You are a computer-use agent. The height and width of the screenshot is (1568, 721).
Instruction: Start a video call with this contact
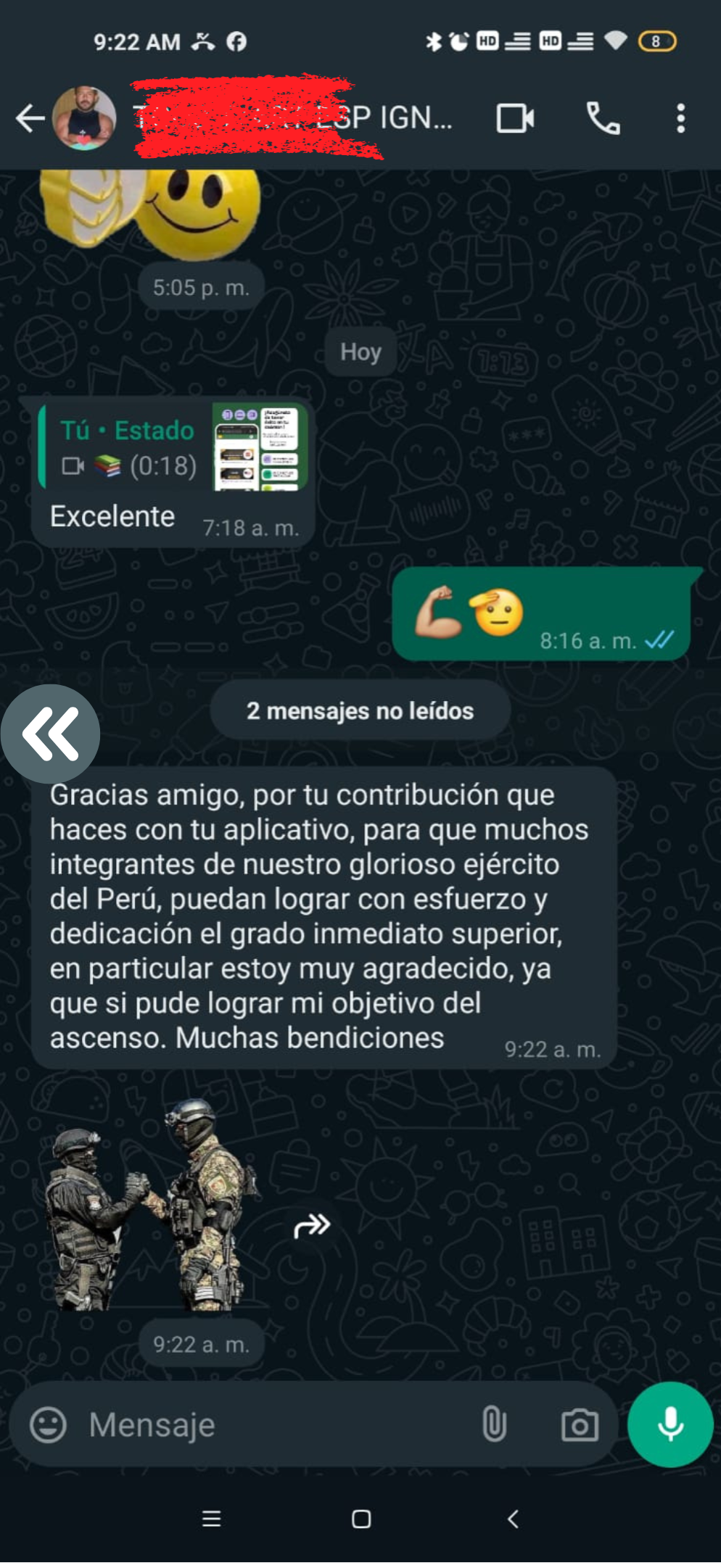pyautogui.click(x=515, y=117)
